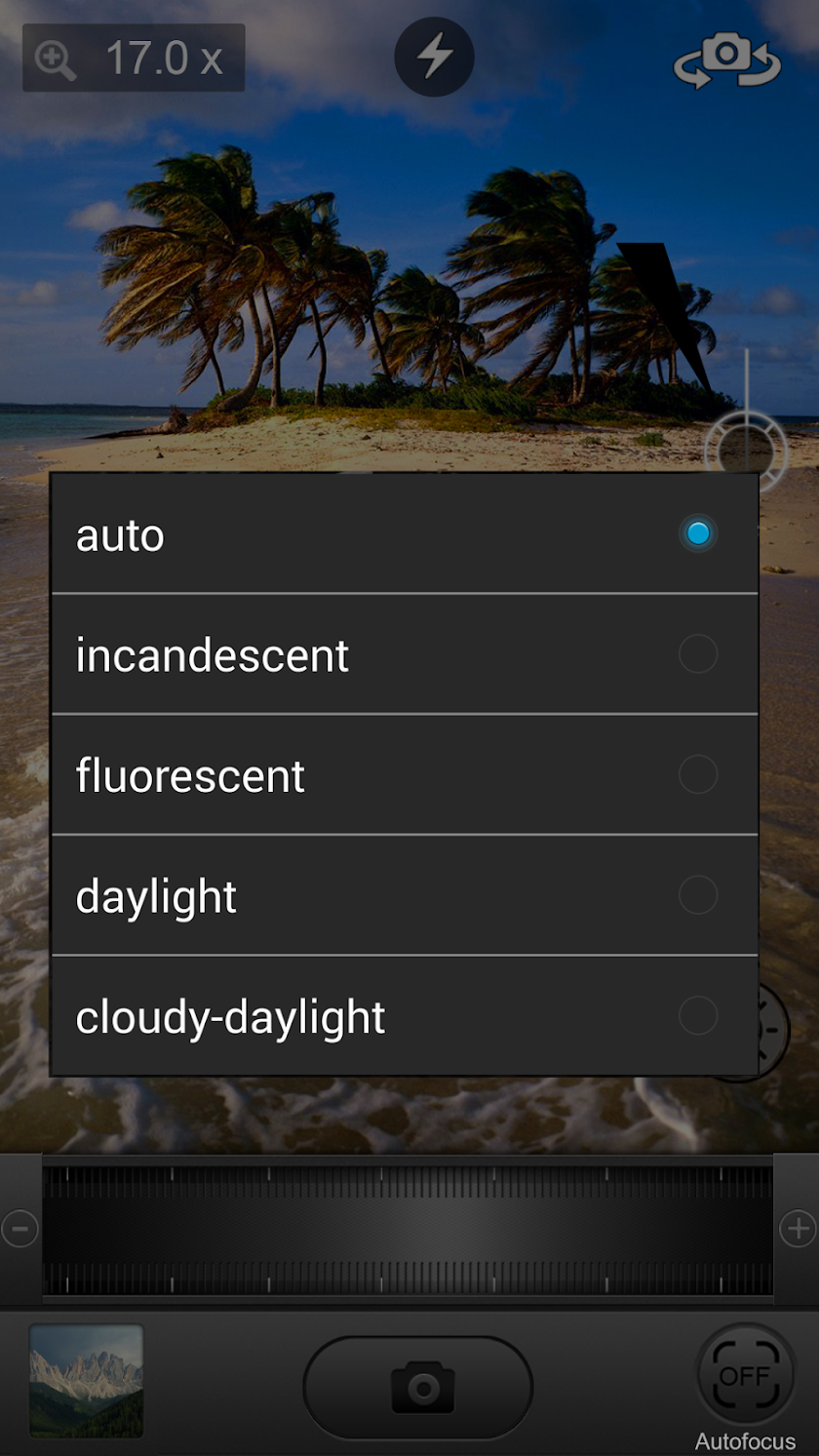Choose cloudy-daylight white balance
The height and width of the screenshot is (1456, 819).
[404, 1016]
